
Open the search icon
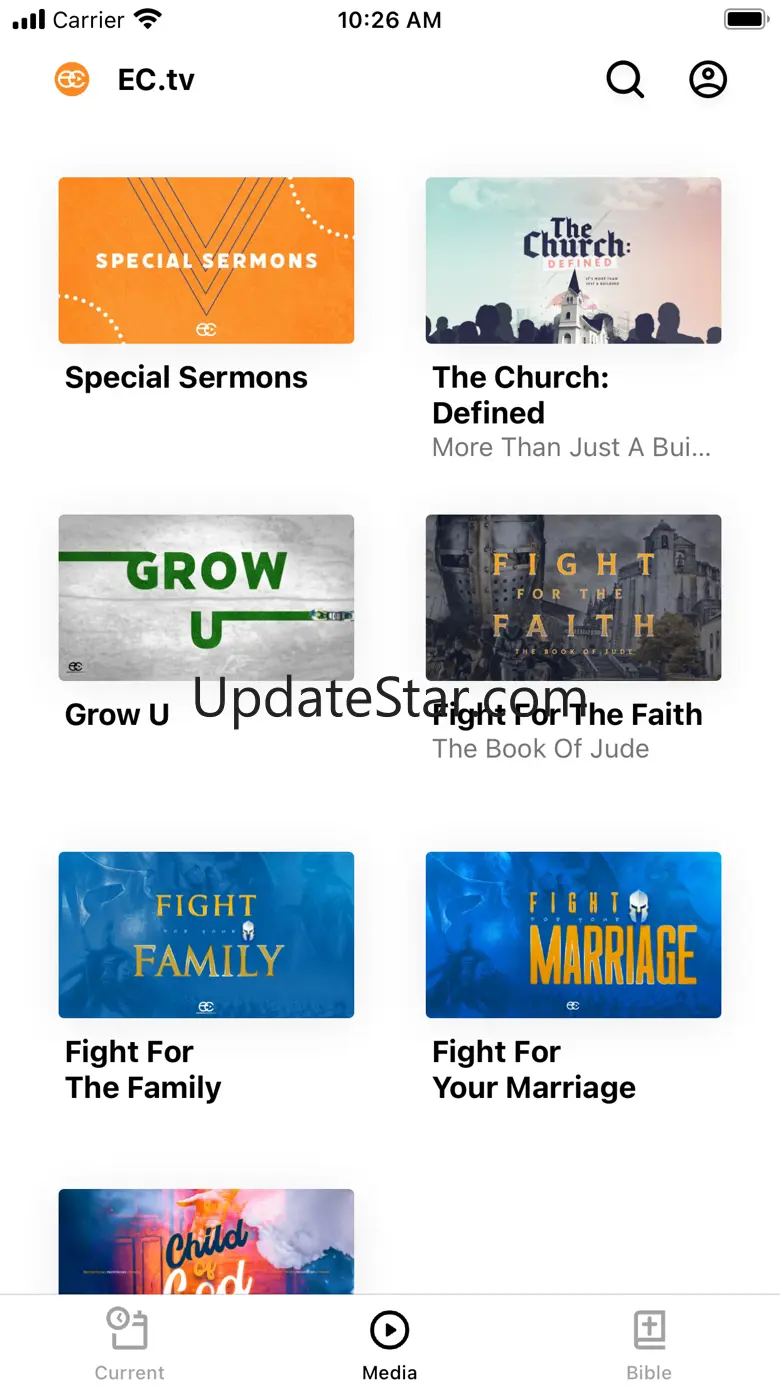[625, 80]
